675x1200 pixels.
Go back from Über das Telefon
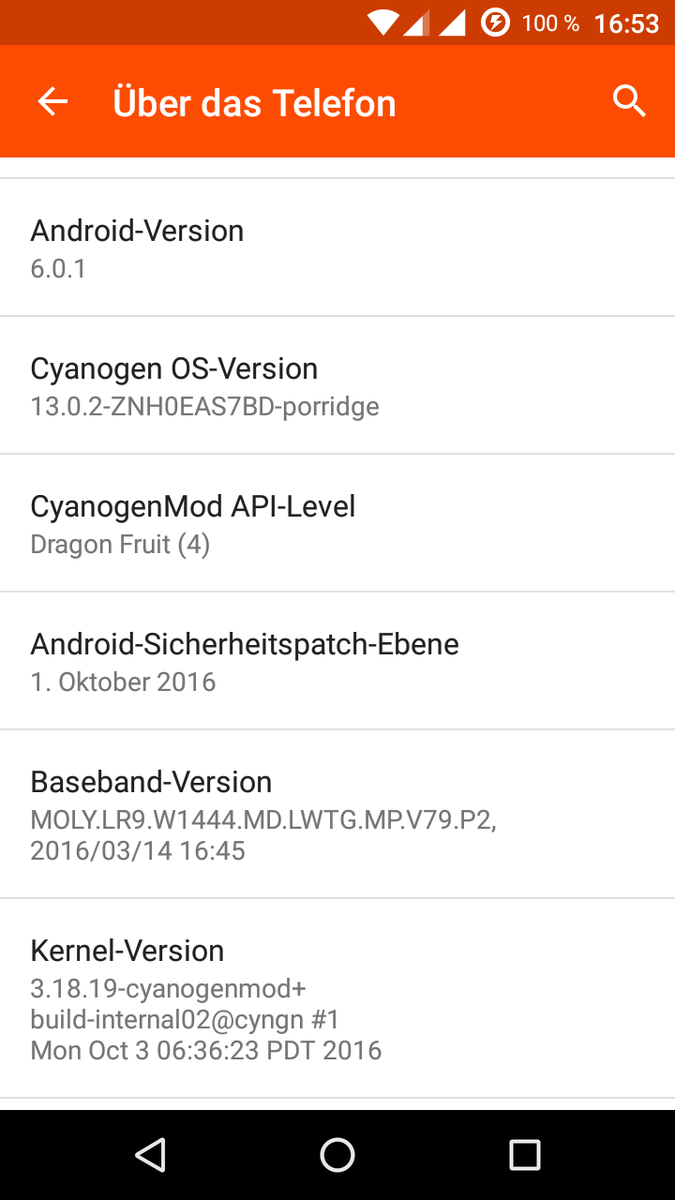point(52,102)
